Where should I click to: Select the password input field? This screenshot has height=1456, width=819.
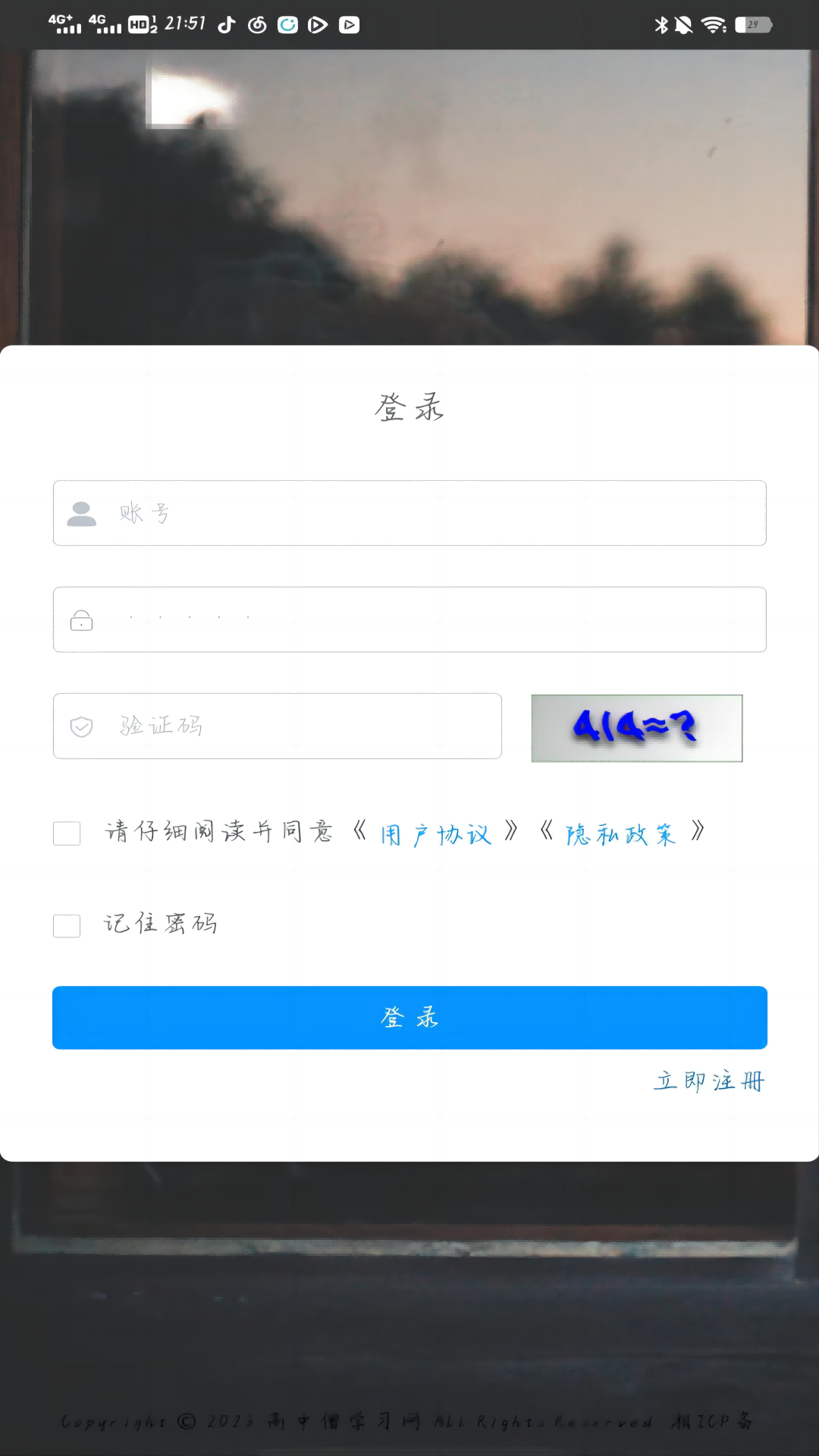(409, 620)
